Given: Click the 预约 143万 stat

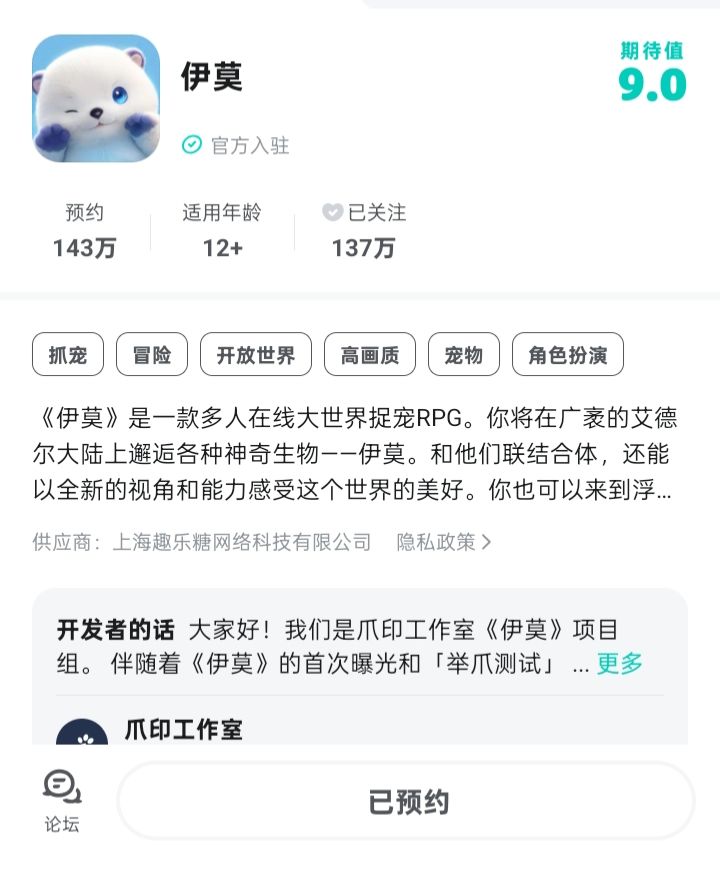Looking at the screenshot, I should click(x=84, y=230).
